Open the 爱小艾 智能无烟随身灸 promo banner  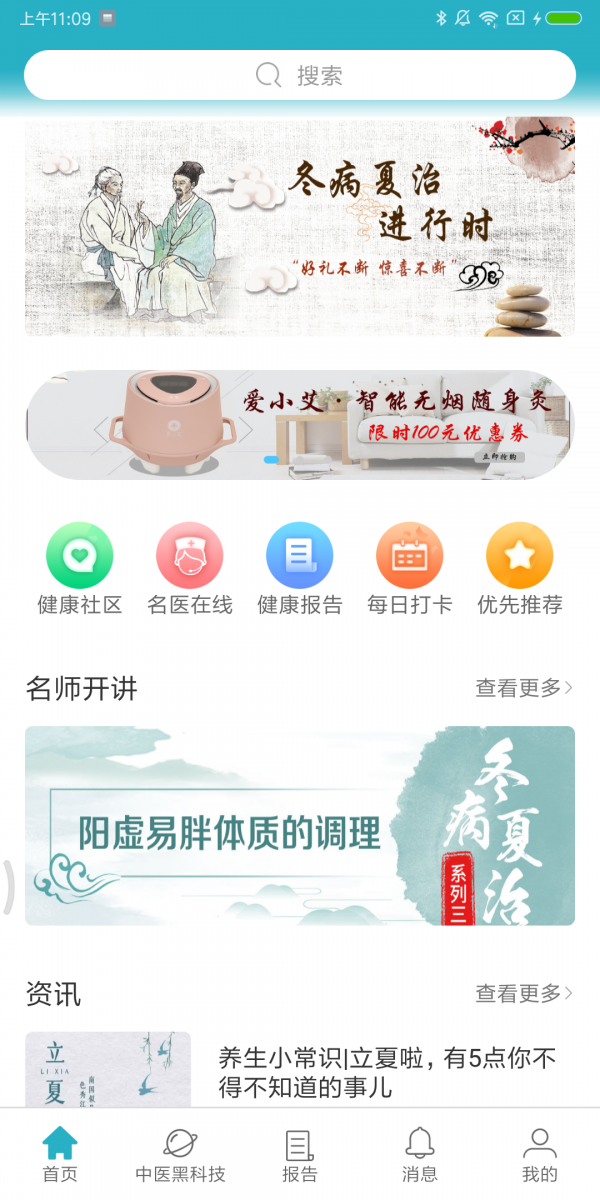coord(300,425)
